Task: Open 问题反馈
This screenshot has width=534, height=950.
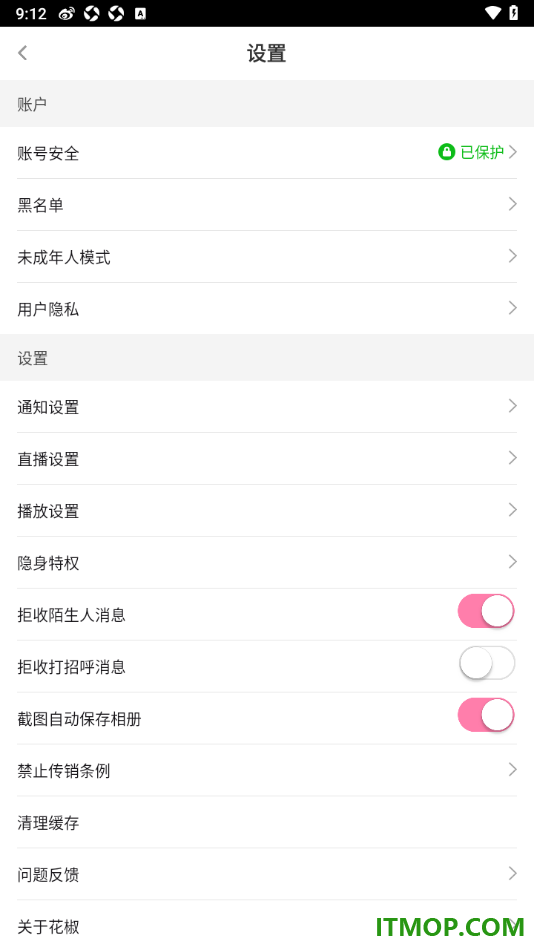Action: tap(267, 875)
